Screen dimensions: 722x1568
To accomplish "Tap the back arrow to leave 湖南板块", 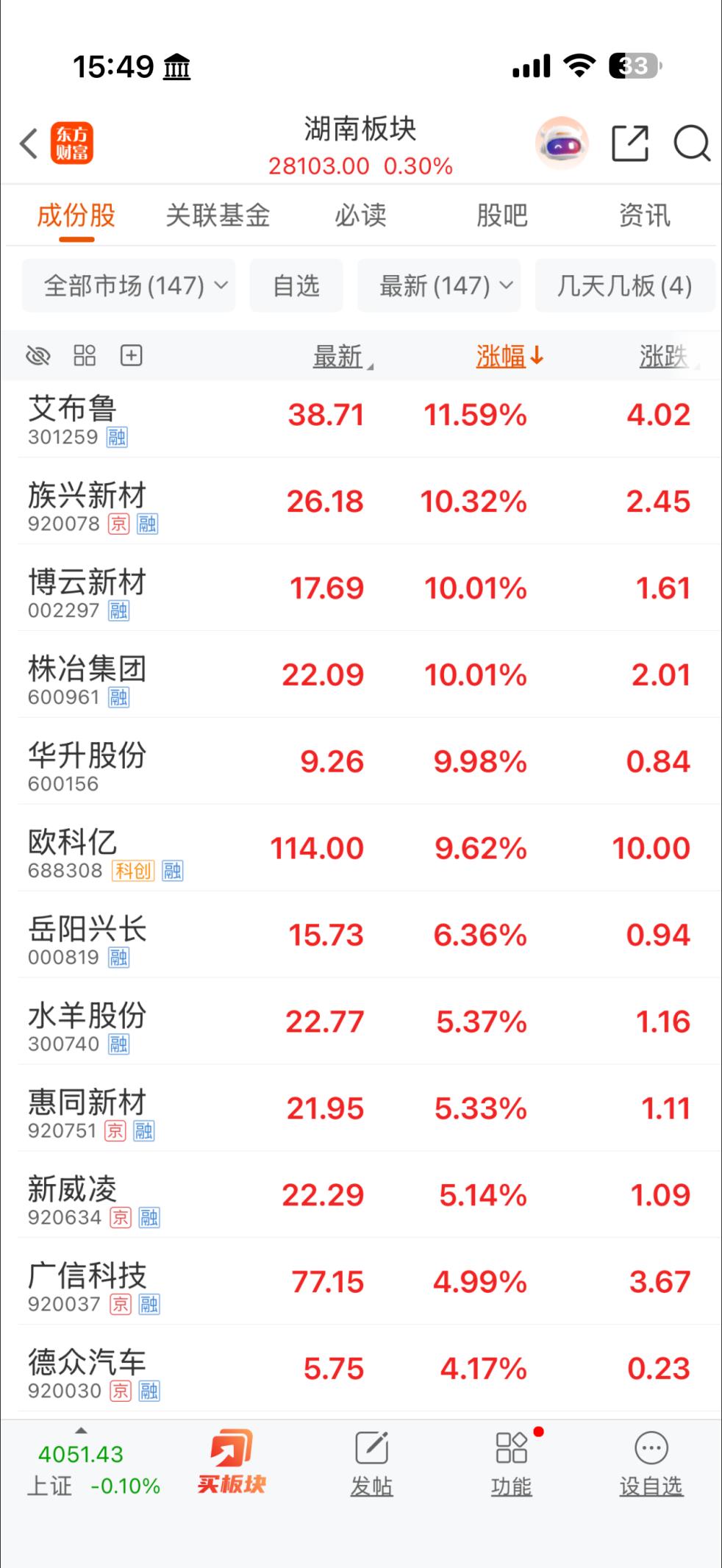I will pos(28,144).
